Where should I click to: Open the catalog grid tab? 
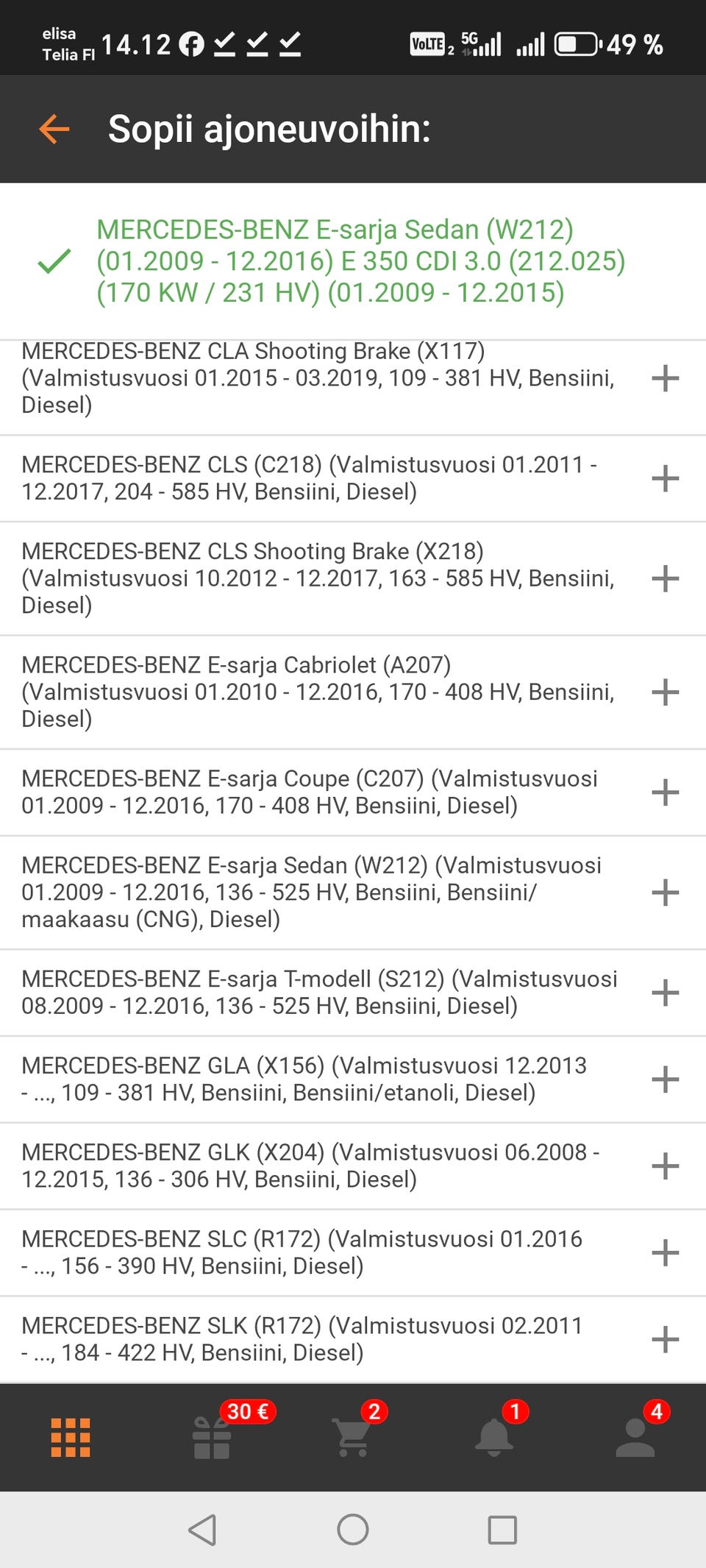71,1437
